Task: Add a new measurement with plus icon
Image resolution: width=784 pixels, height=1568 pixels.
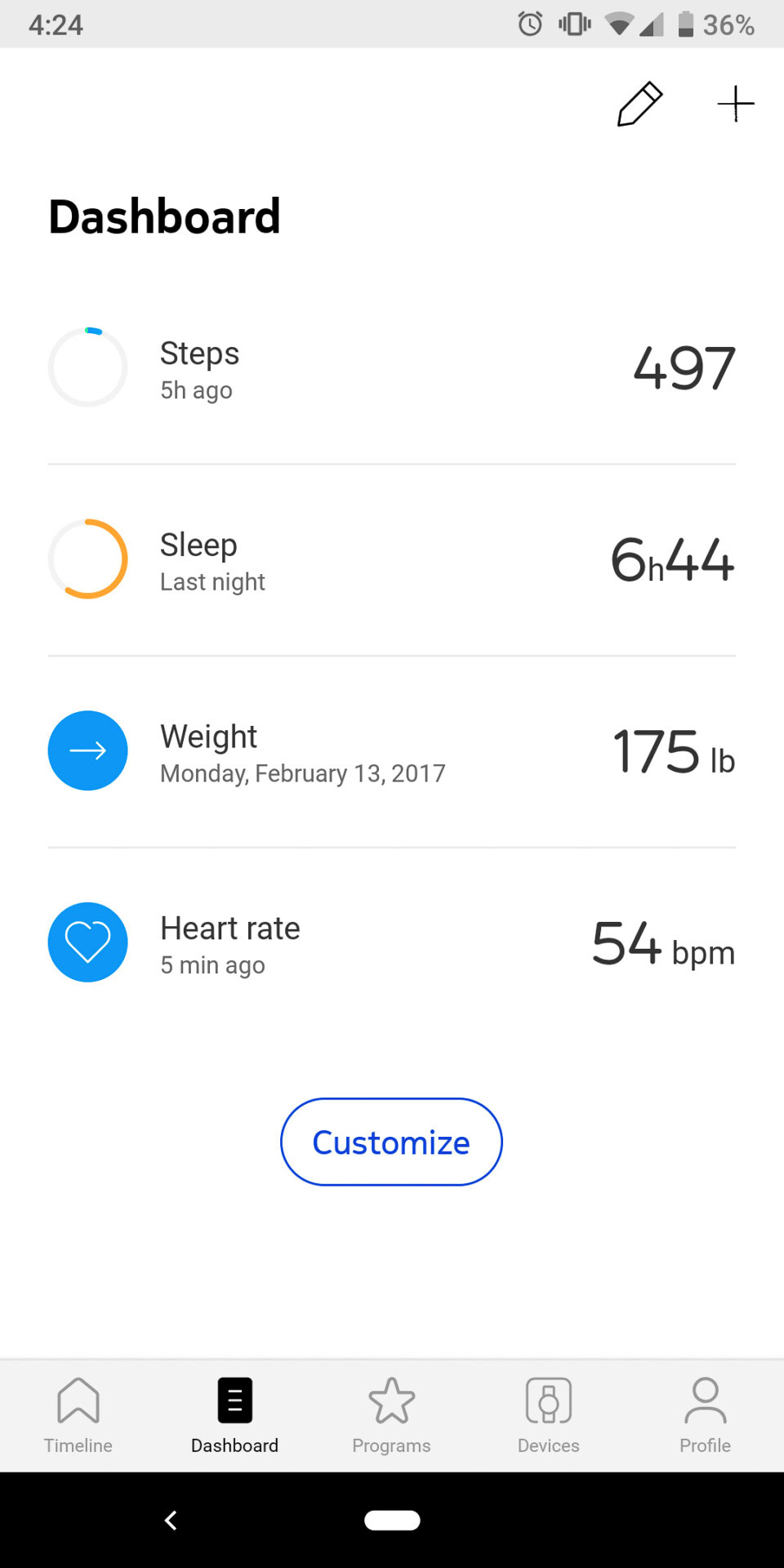Action: (x=735, y=104)
